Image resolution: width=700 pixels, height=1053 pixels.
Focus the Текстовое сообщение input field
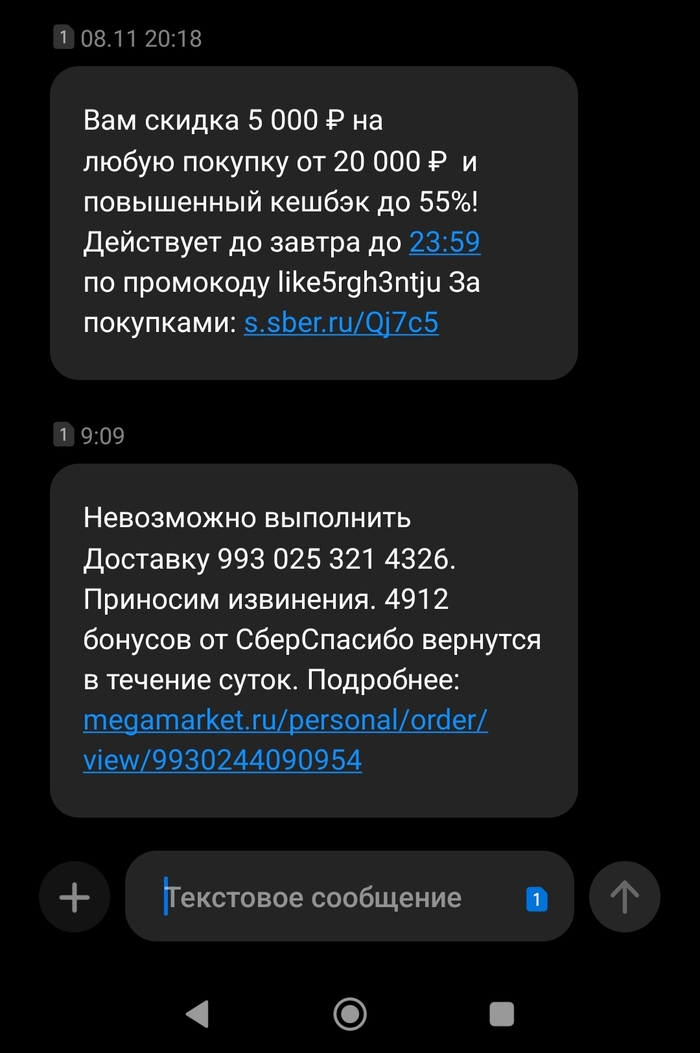[x=330, y=897]
